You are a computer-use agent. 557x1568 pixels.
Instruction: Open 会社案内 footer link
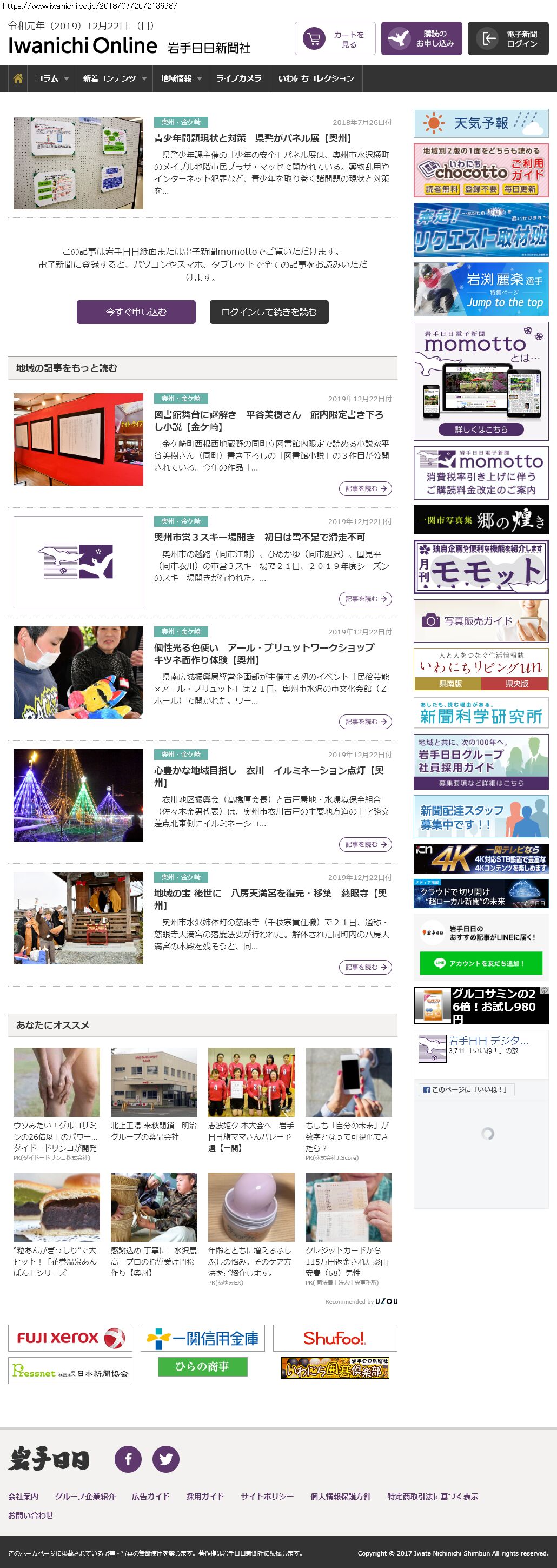(23, 1497)
